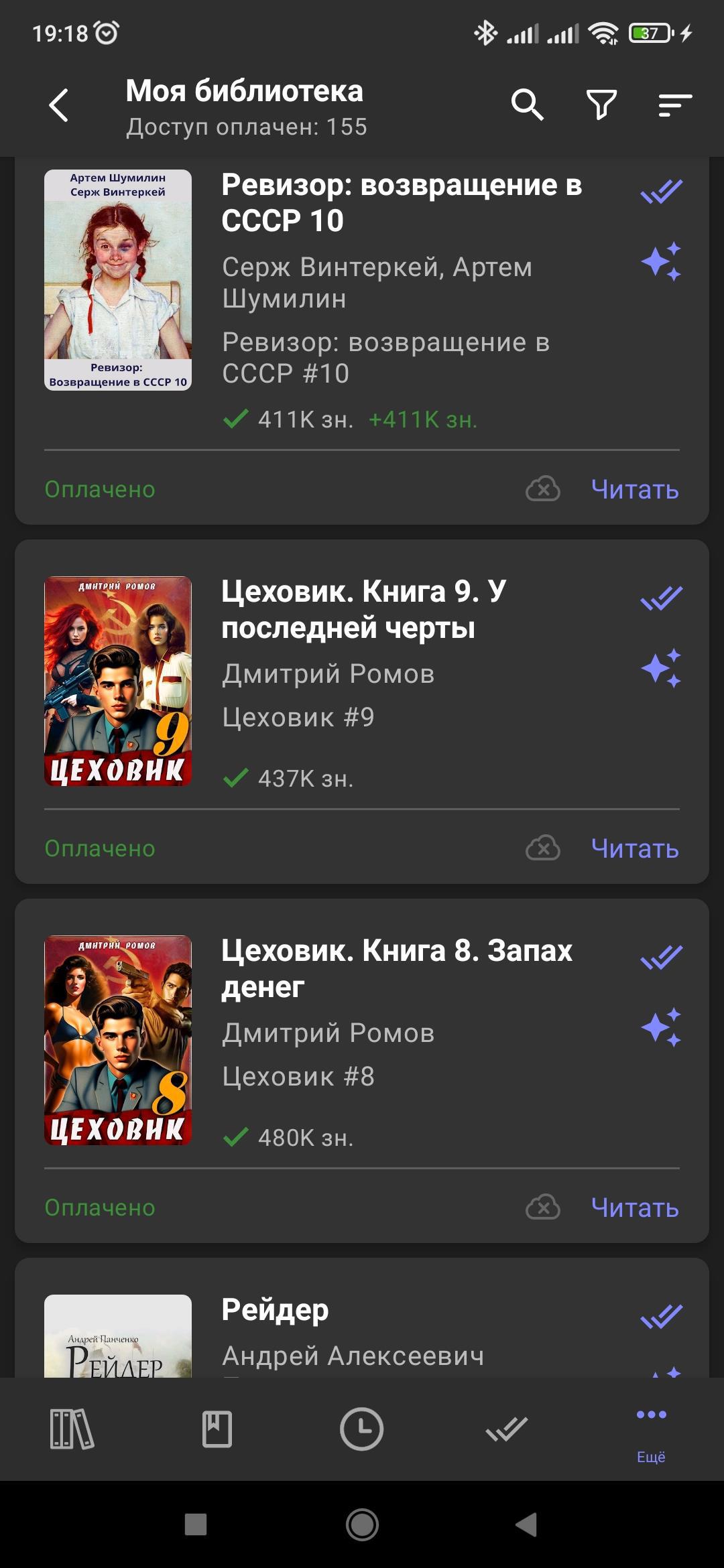Image resolution: width=724 pixels, height=1568 pixels.
Task: Go back from Моя библиотека
Action: pyautogui.click(x=59, y=105)
